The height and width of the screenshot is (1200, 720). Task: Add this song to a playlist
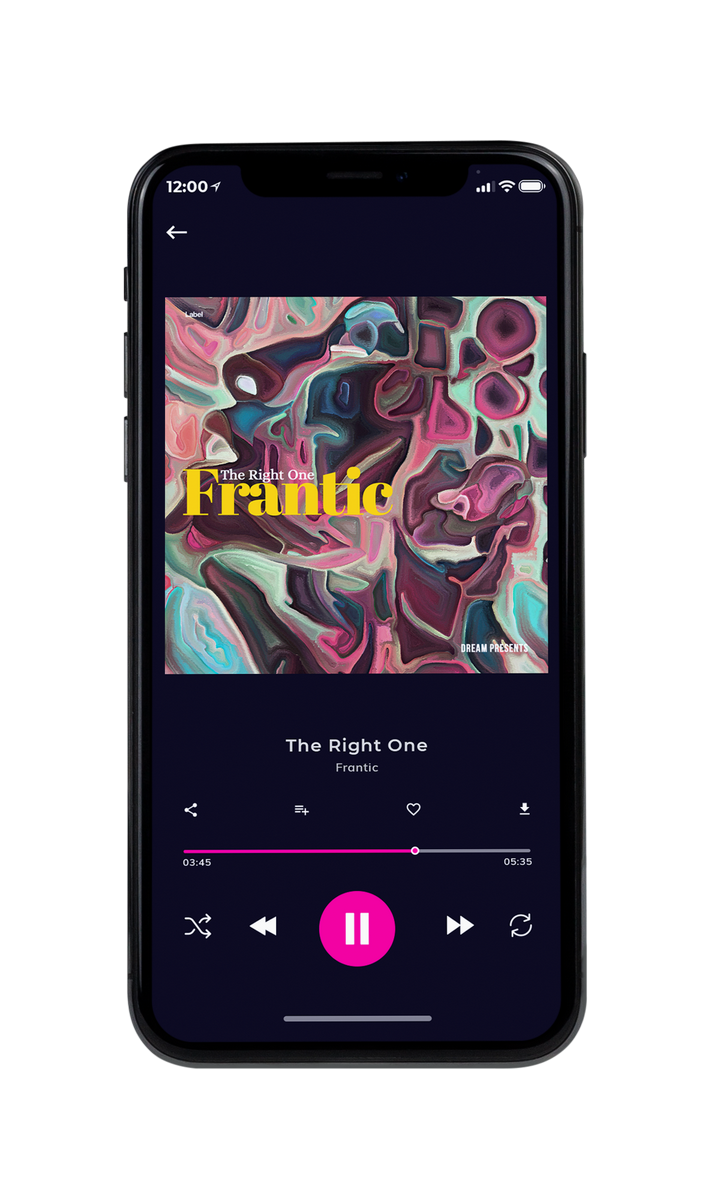(x=301, y=810)
